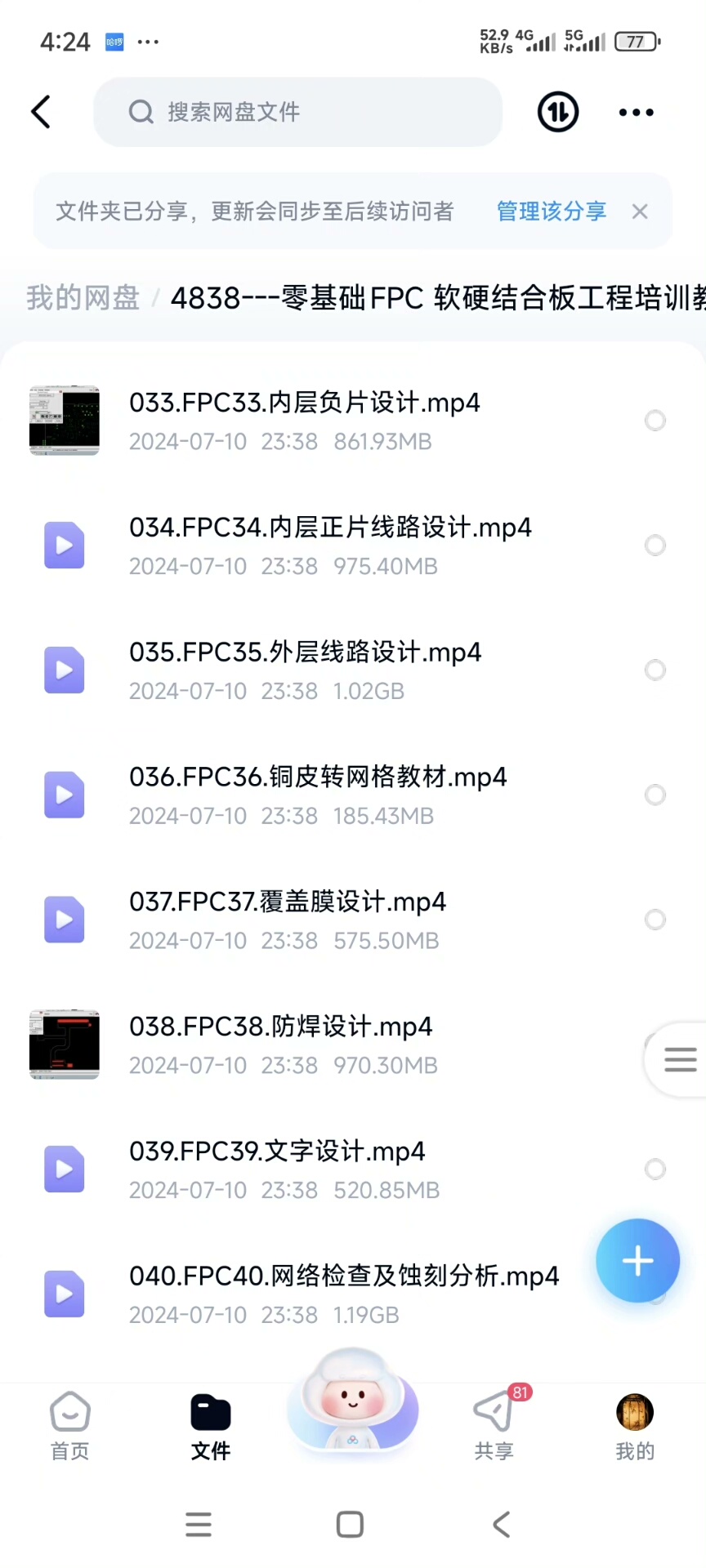Open the video 036.FPC36.铜皮转网格教材.mp4
Screen dimensions: 706x1568
318,777
